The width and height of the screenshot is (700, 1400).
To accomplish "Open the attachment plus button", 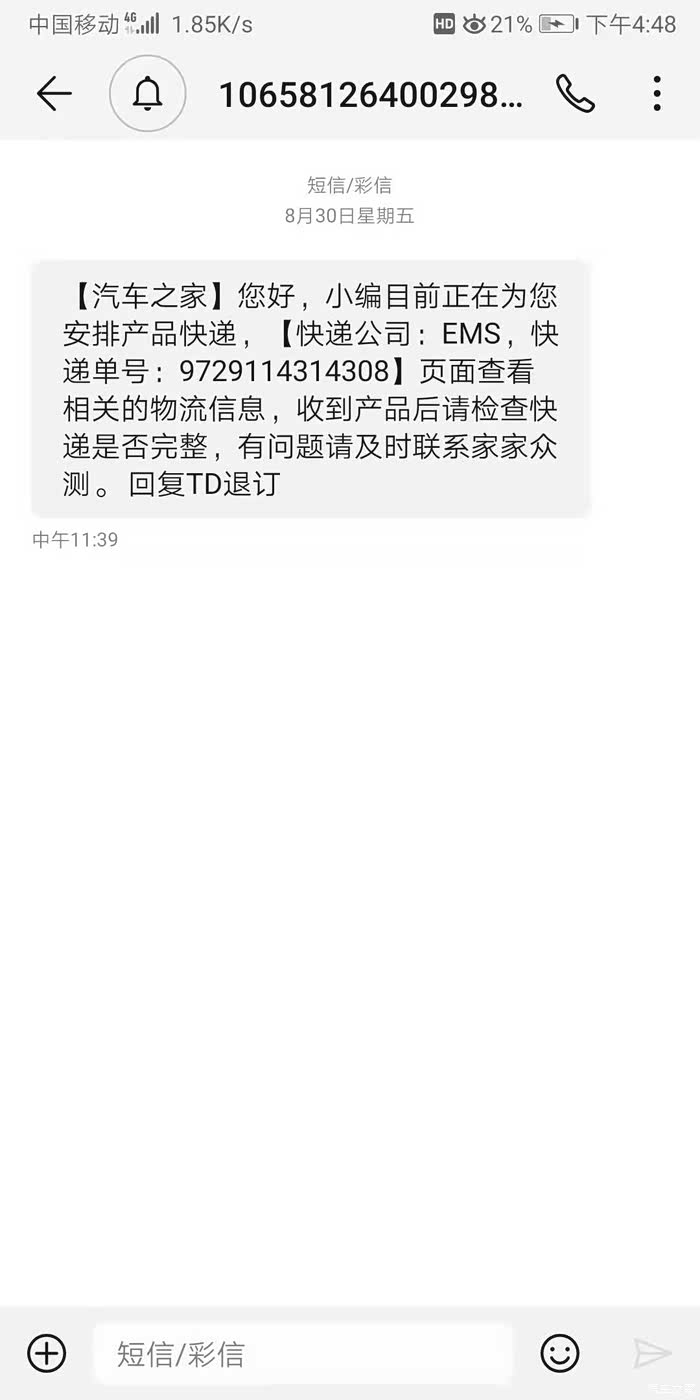I will click(46, 1353).
